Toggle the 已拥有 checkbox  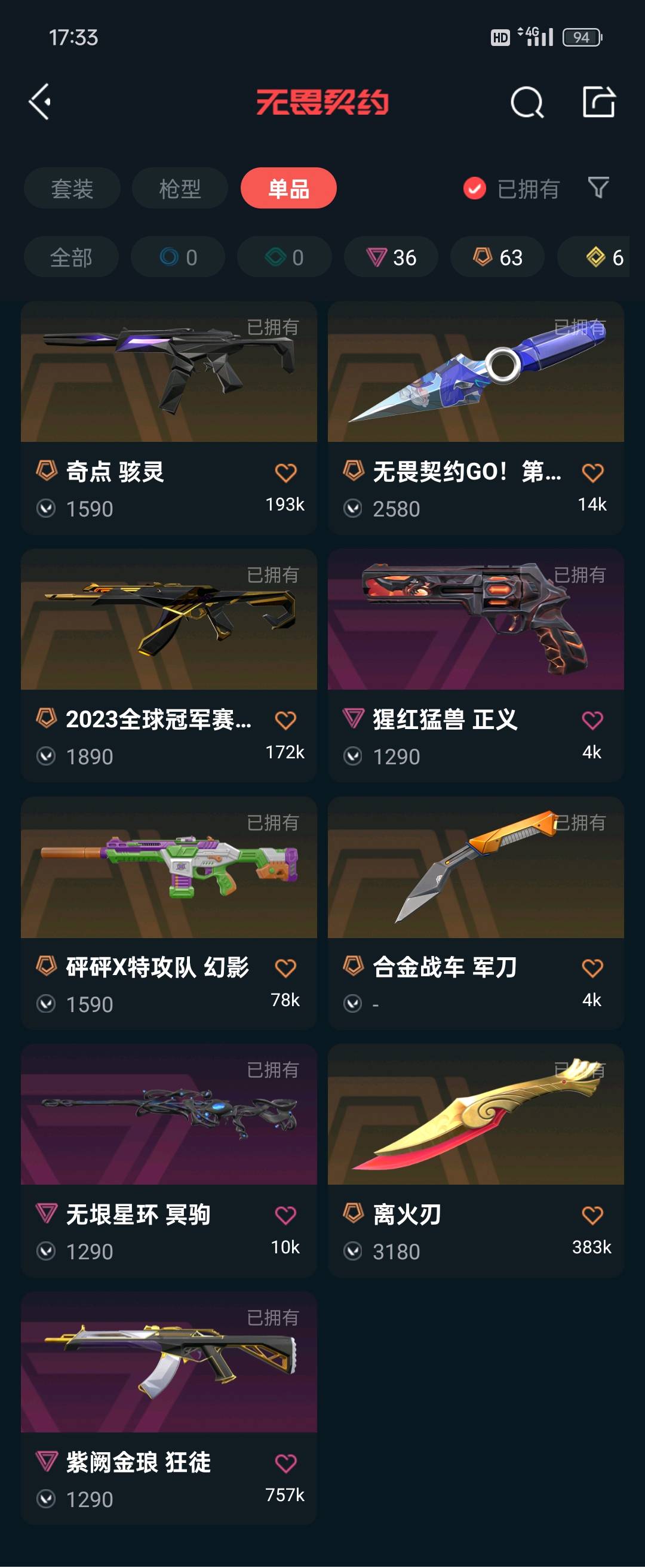click(474, 189)
